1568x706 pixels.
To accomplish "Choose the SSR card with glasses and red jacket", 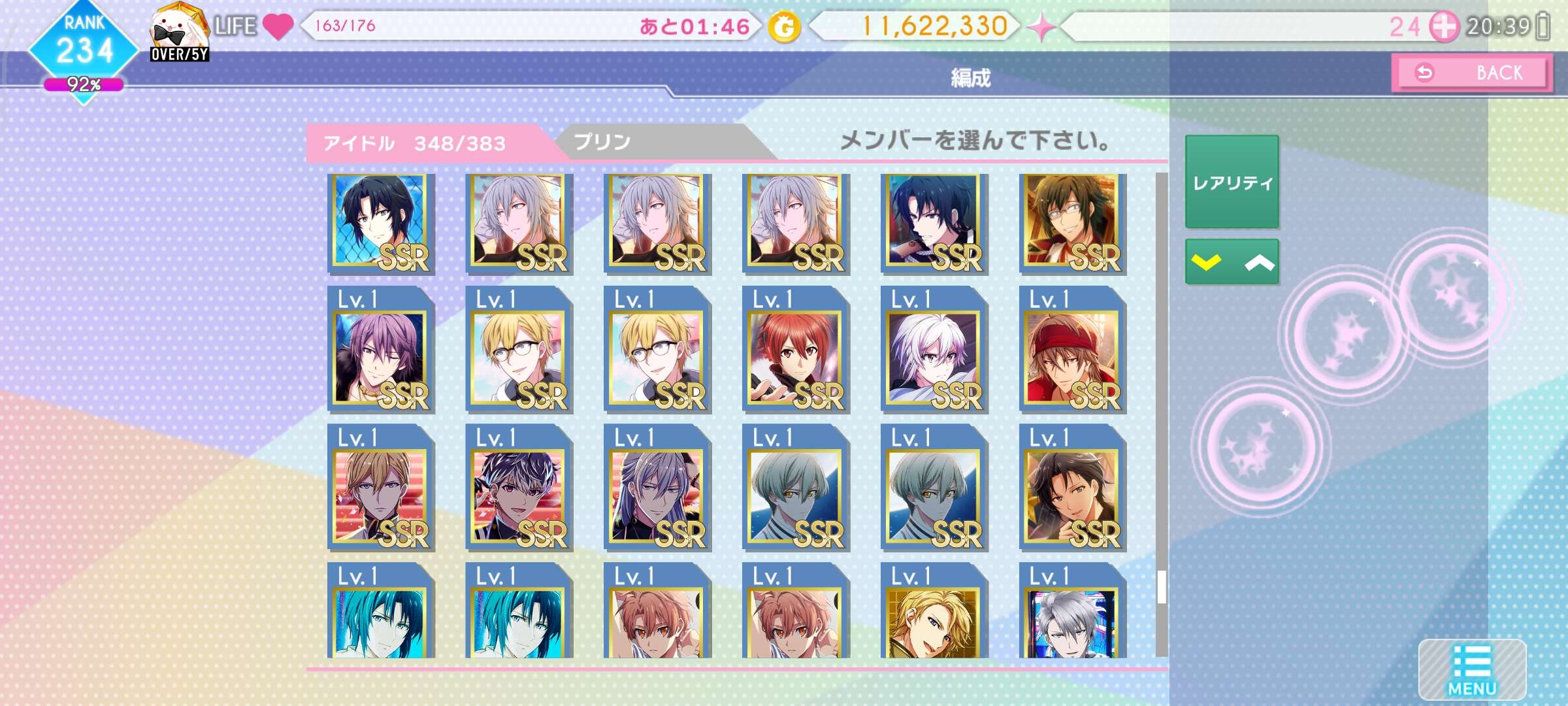I will [1072, 222].
